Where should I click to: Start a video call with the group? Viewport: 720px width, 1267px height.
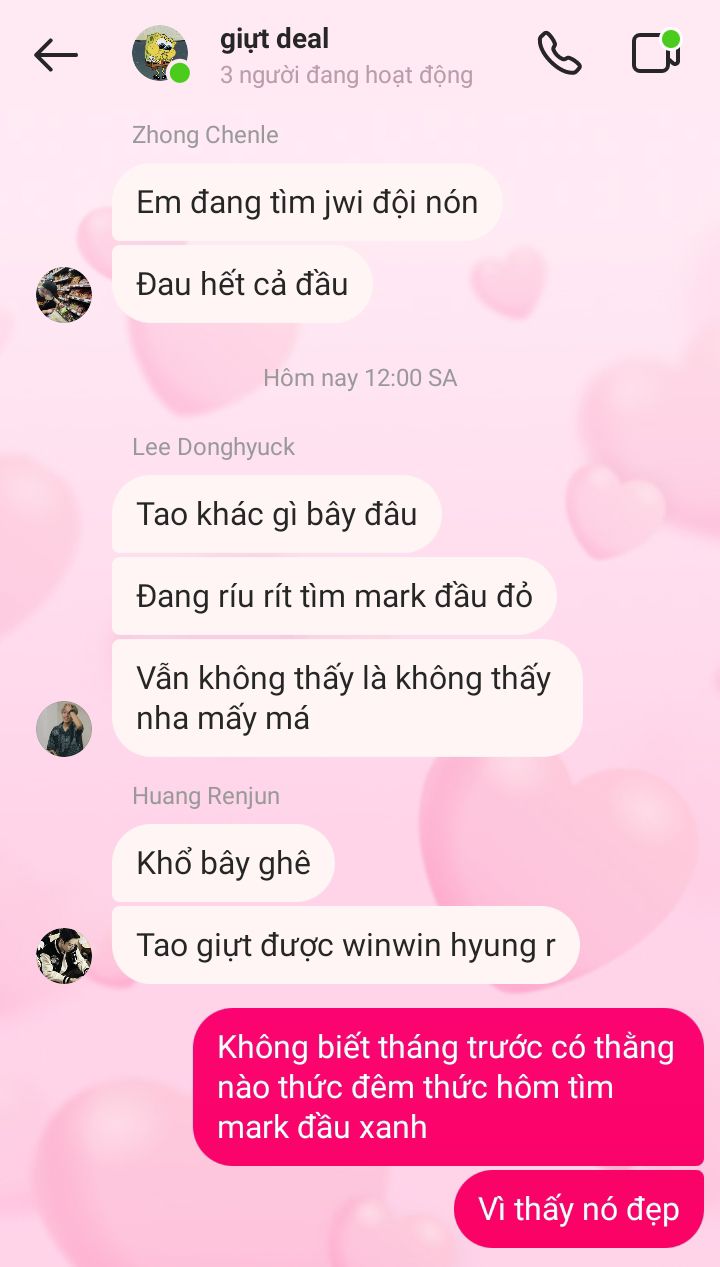click(656, 53)
